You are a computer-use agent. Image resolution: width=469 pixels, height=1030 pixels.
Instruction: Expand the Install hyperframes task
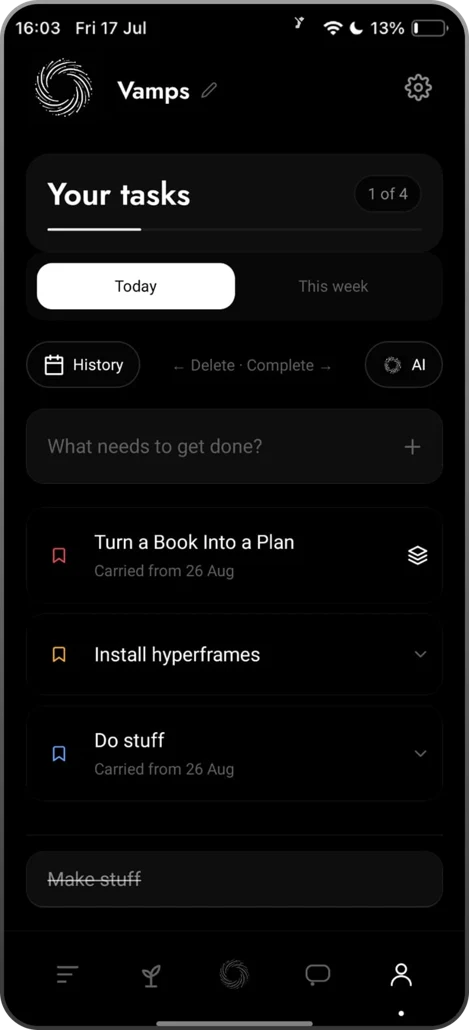(234, 654)
